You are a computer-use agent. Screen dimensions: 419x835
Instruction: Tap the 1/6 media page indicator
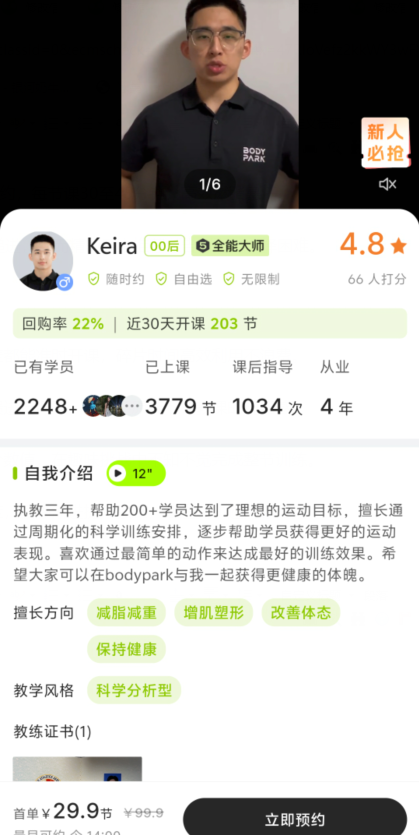click(x=210, y=184)
